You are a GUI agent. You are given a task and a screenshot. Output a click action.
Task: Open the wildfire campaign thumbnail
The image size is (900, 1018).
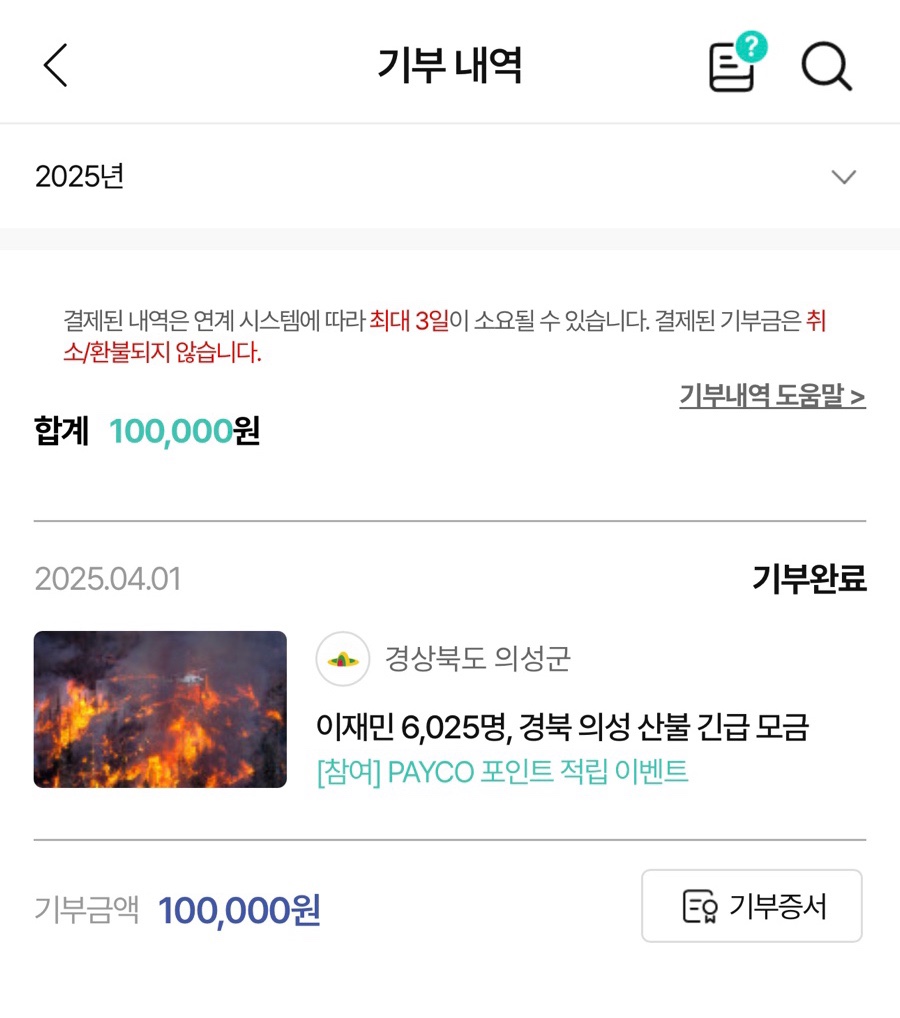coord(160,709)
